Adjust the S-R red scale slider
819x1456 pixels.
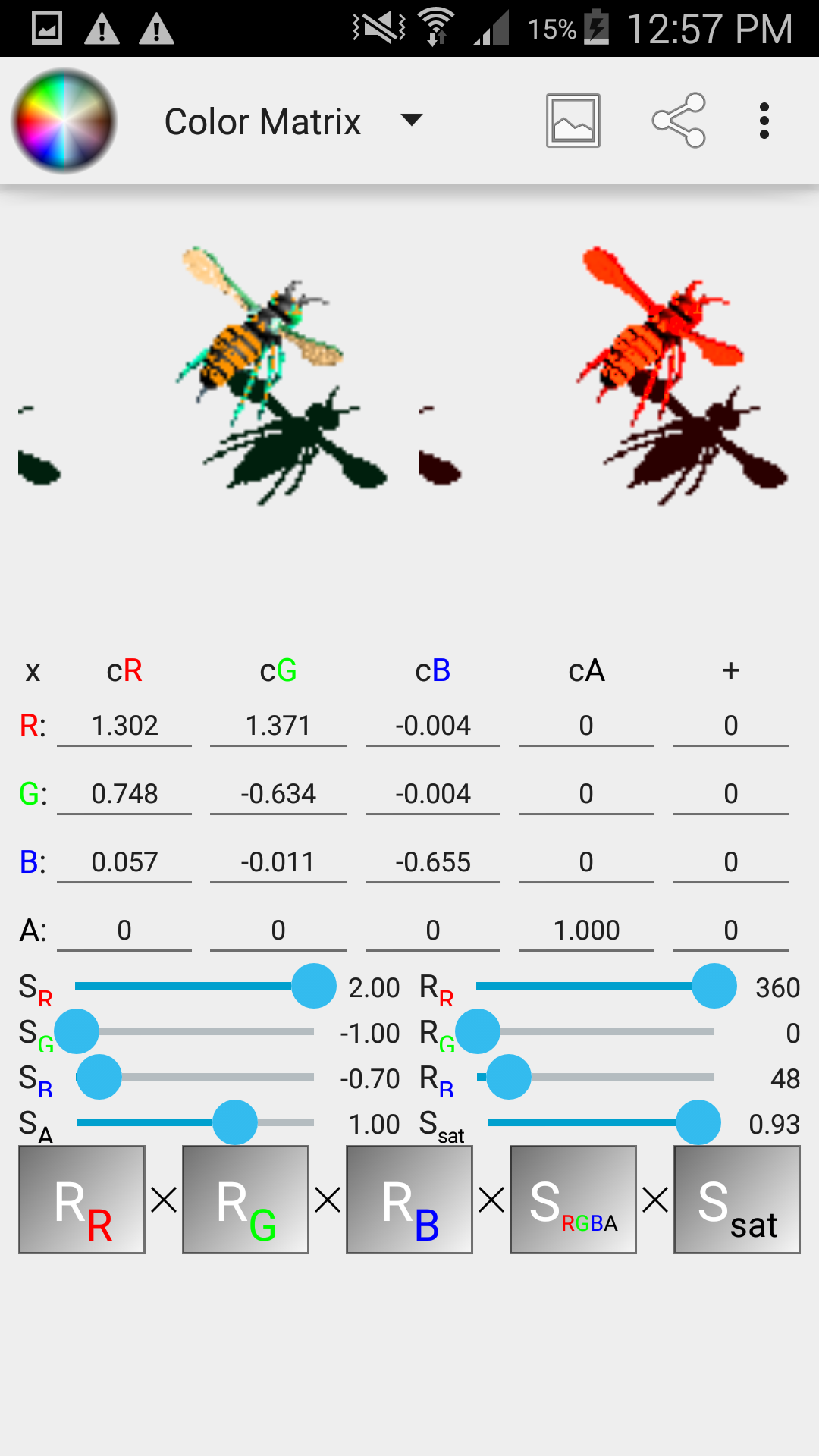(x=313, y=986)
